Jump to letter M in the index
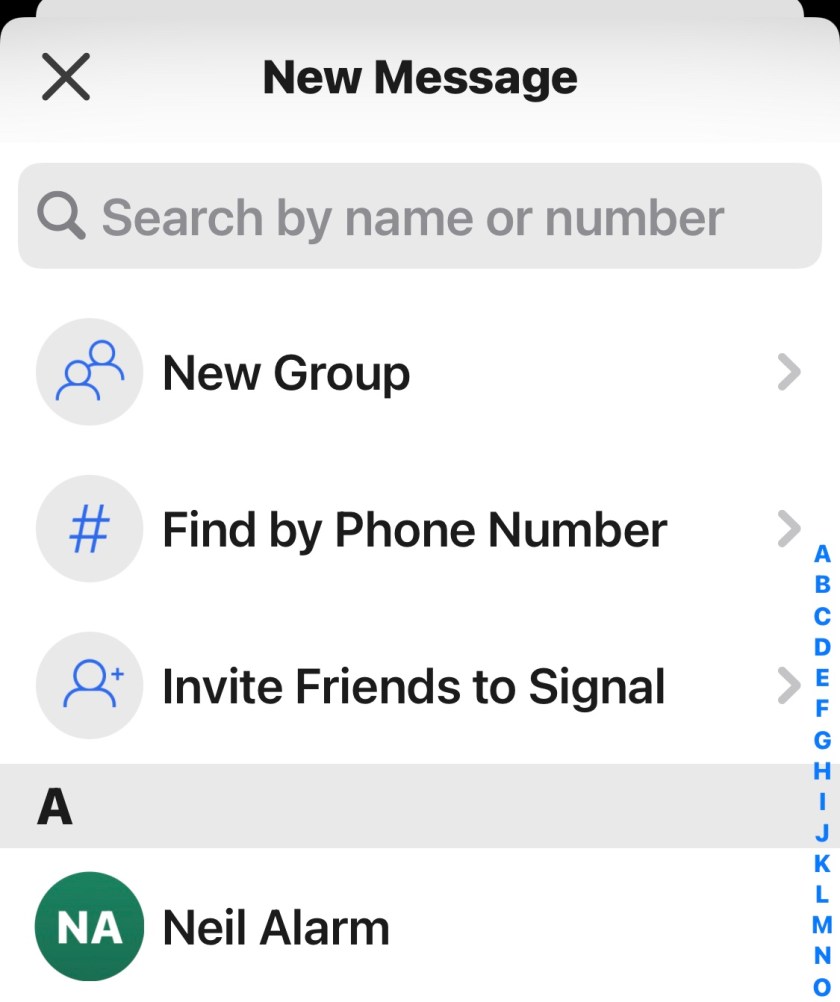 822,925
